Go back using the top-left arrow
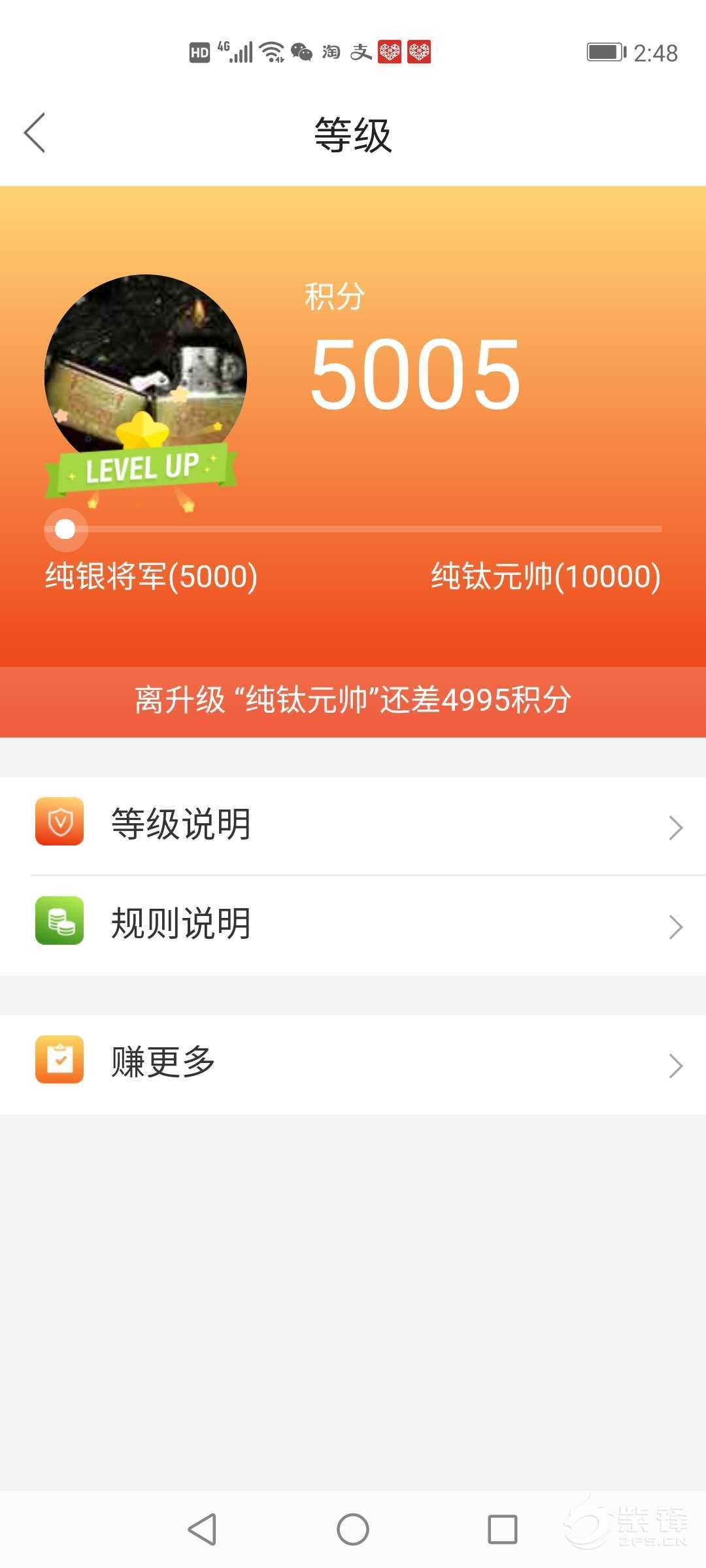This screenshot has height=1568, width=706. pos(35,133)
